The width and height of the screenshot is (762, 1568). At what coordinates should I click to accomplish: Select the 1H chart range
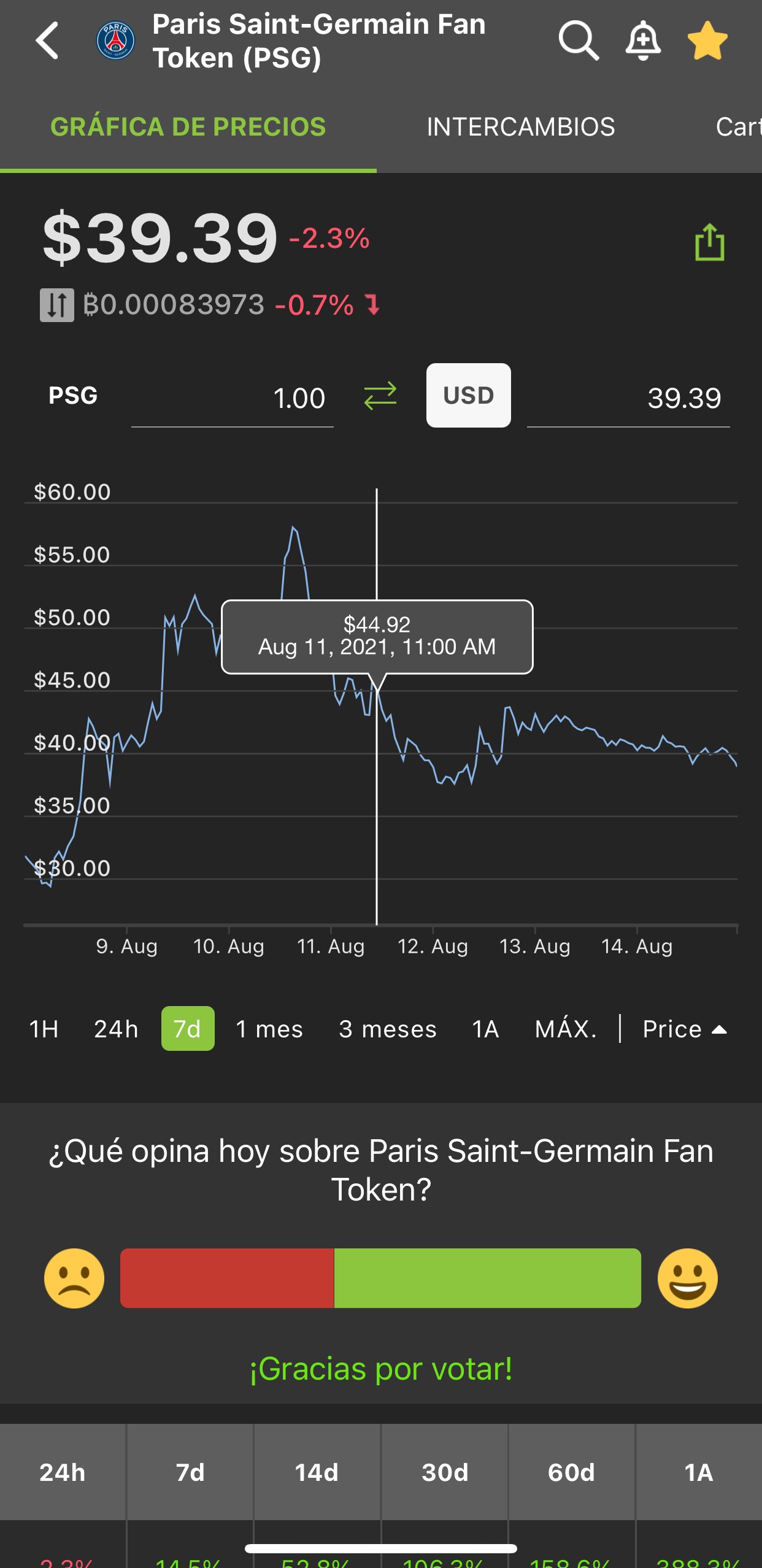(44, 1029)
